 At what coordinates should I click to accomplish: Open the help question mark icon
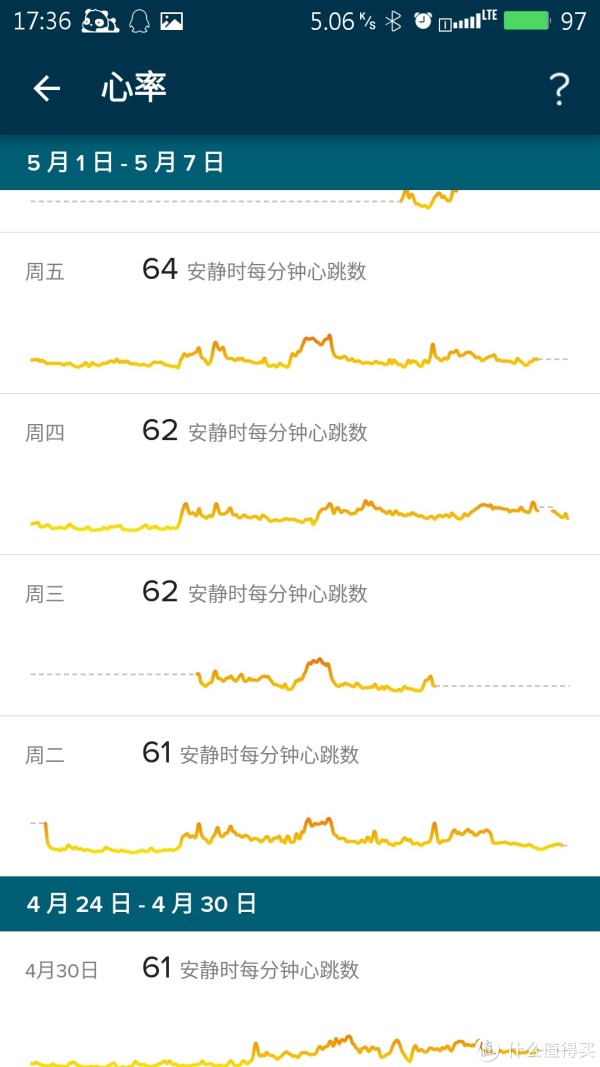coord(559,89)
